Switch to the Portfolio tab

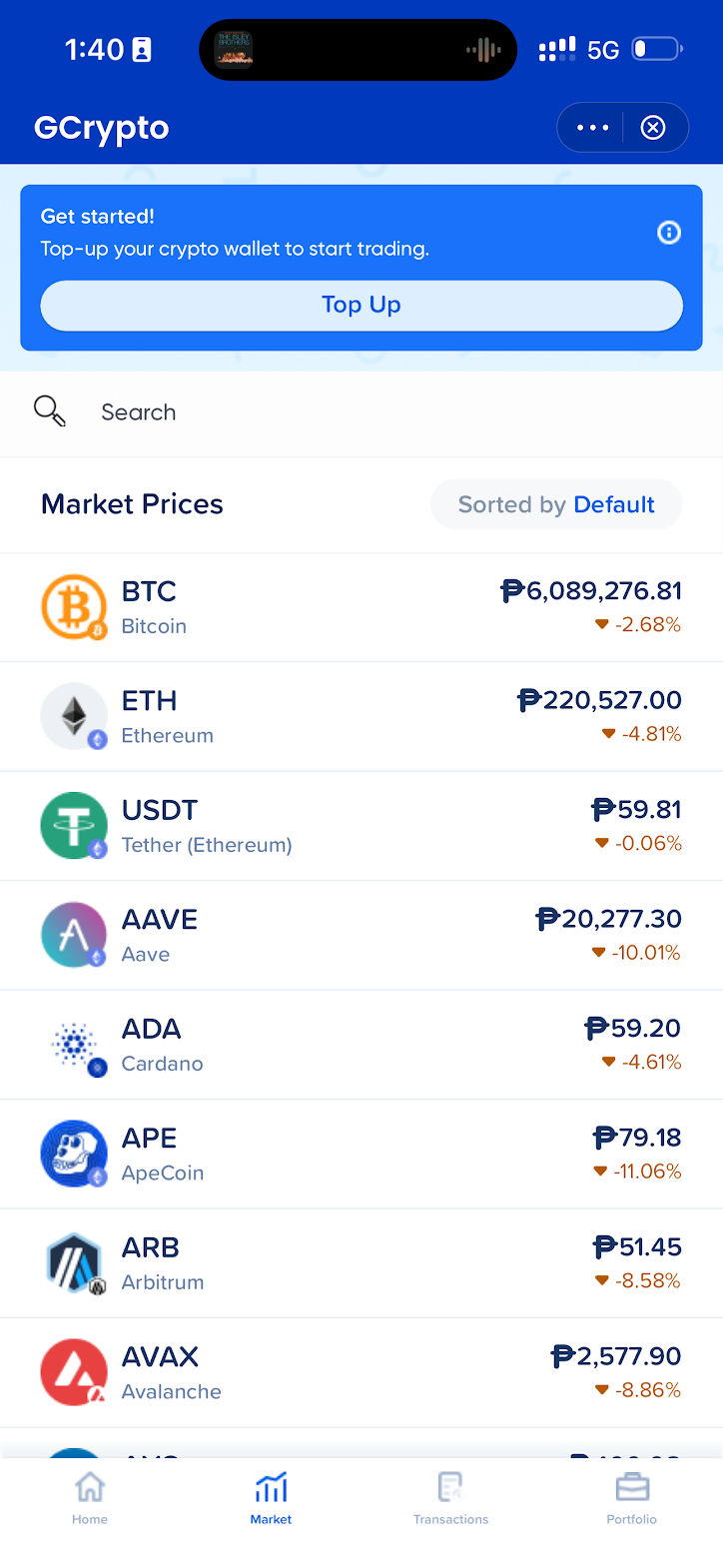pos(632,1498)
